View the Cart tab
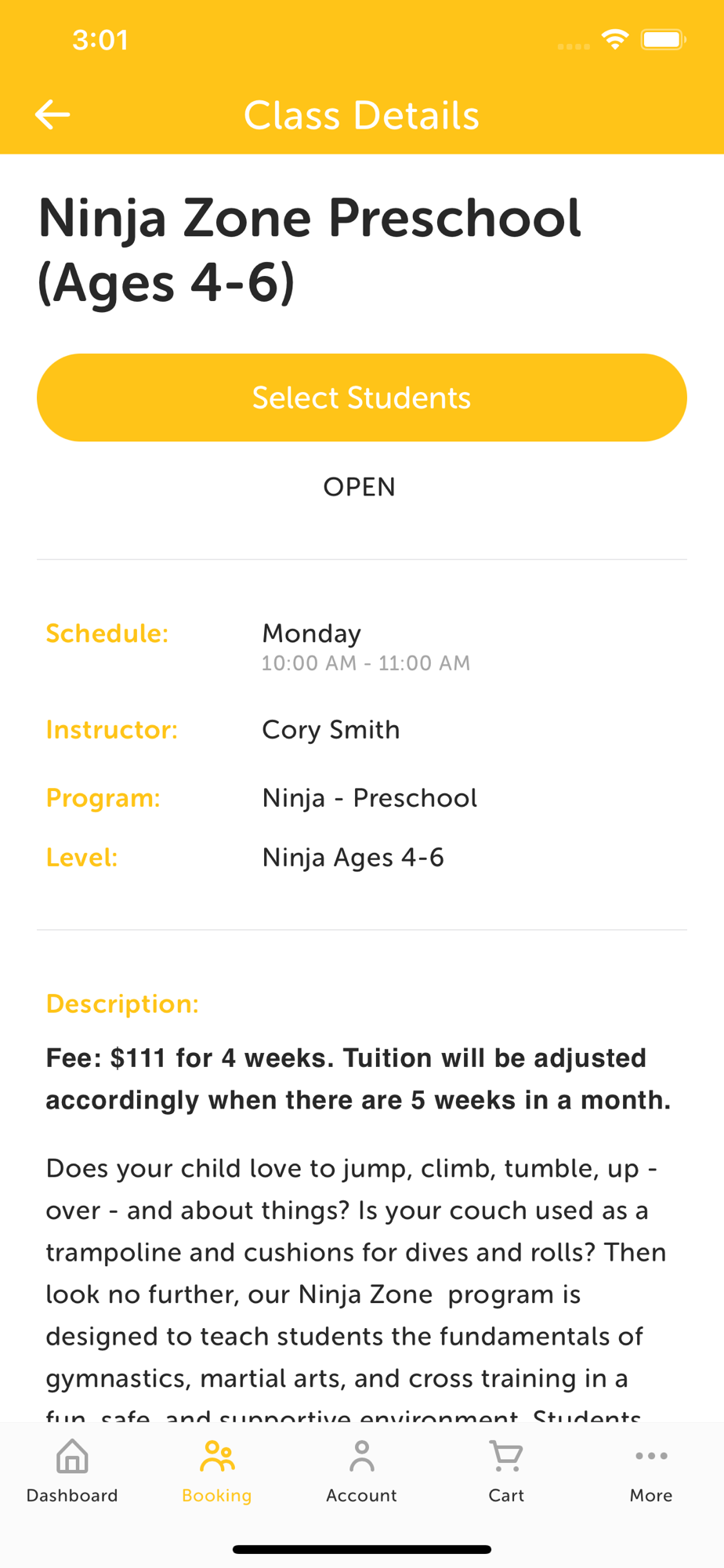 [x=506, y=1471]
